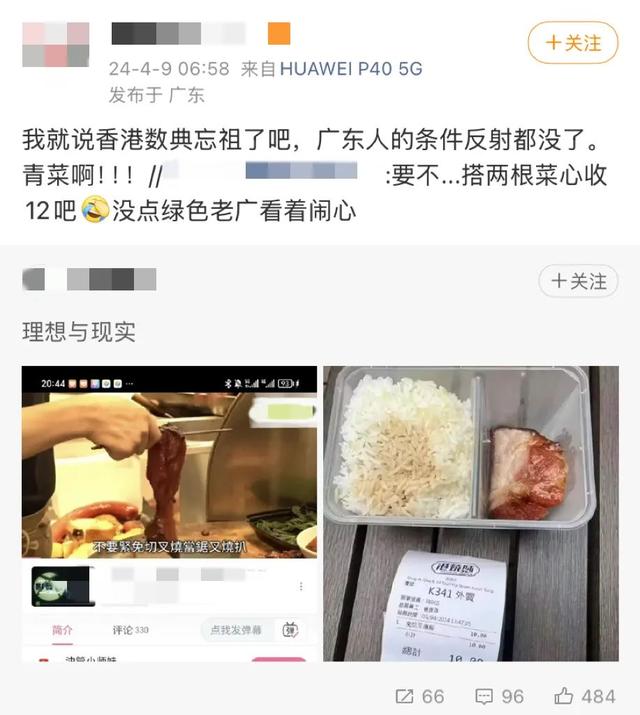Like the post with 484 likes
640x715 pixels.
pos(584,695)
